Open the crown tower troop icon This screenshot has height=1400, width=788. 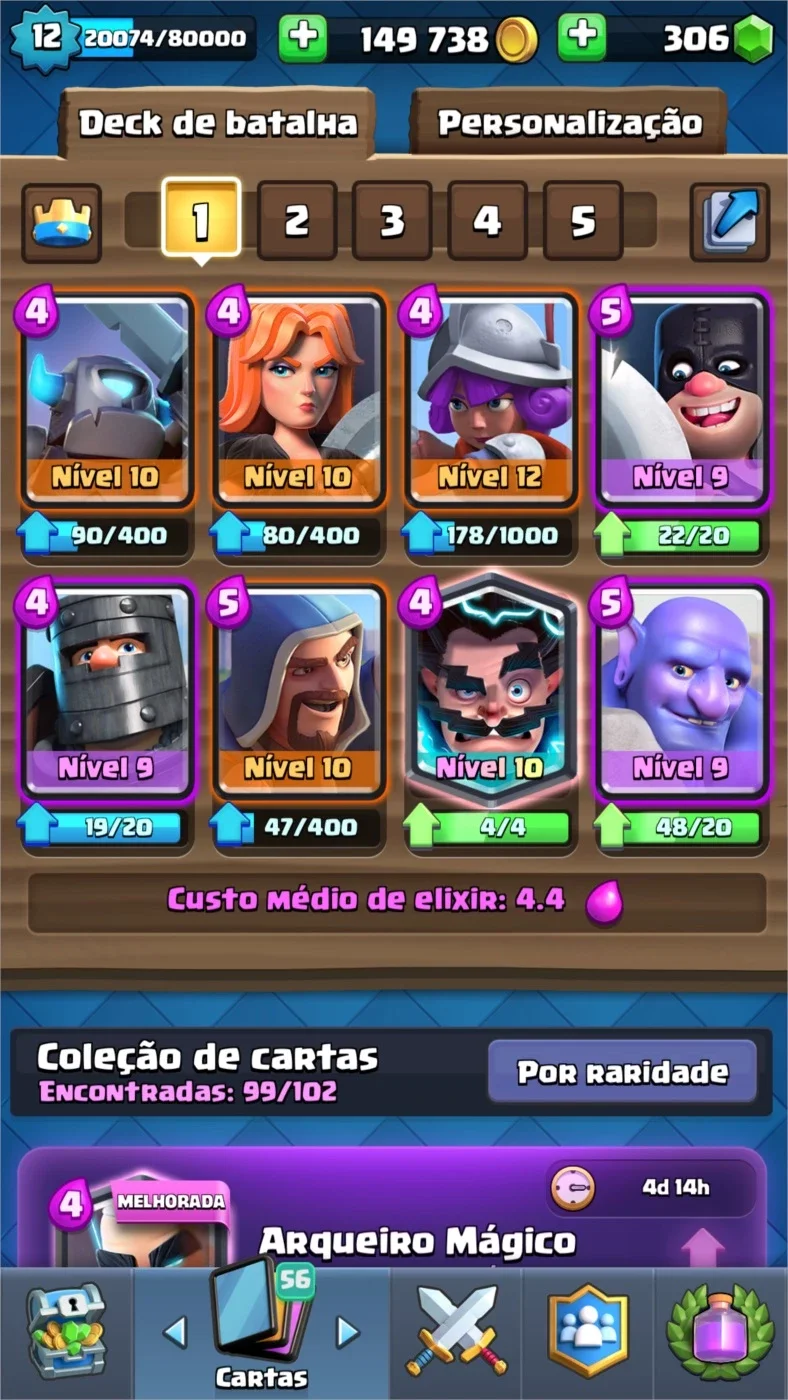click(61, 222)
